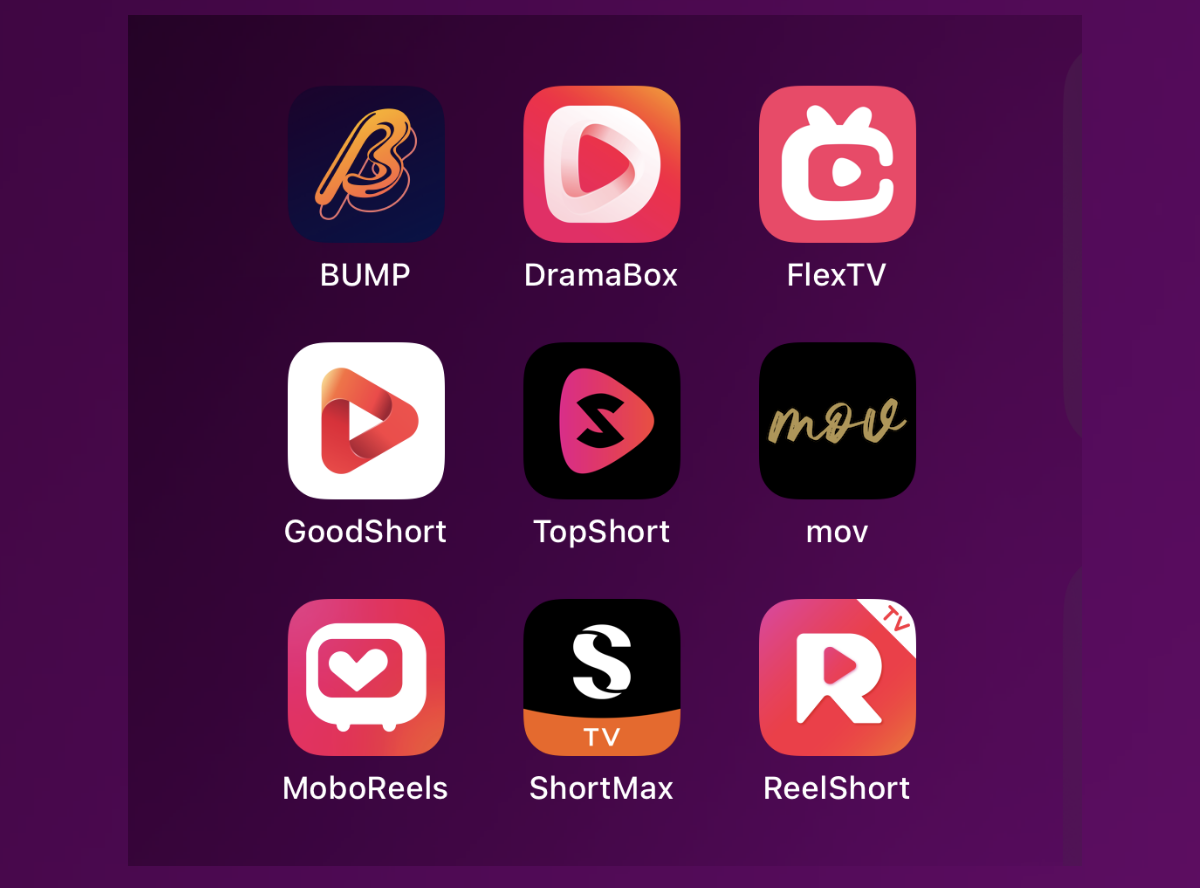
Task: Tap the ShortMax app icon
Action: [602, 677]
